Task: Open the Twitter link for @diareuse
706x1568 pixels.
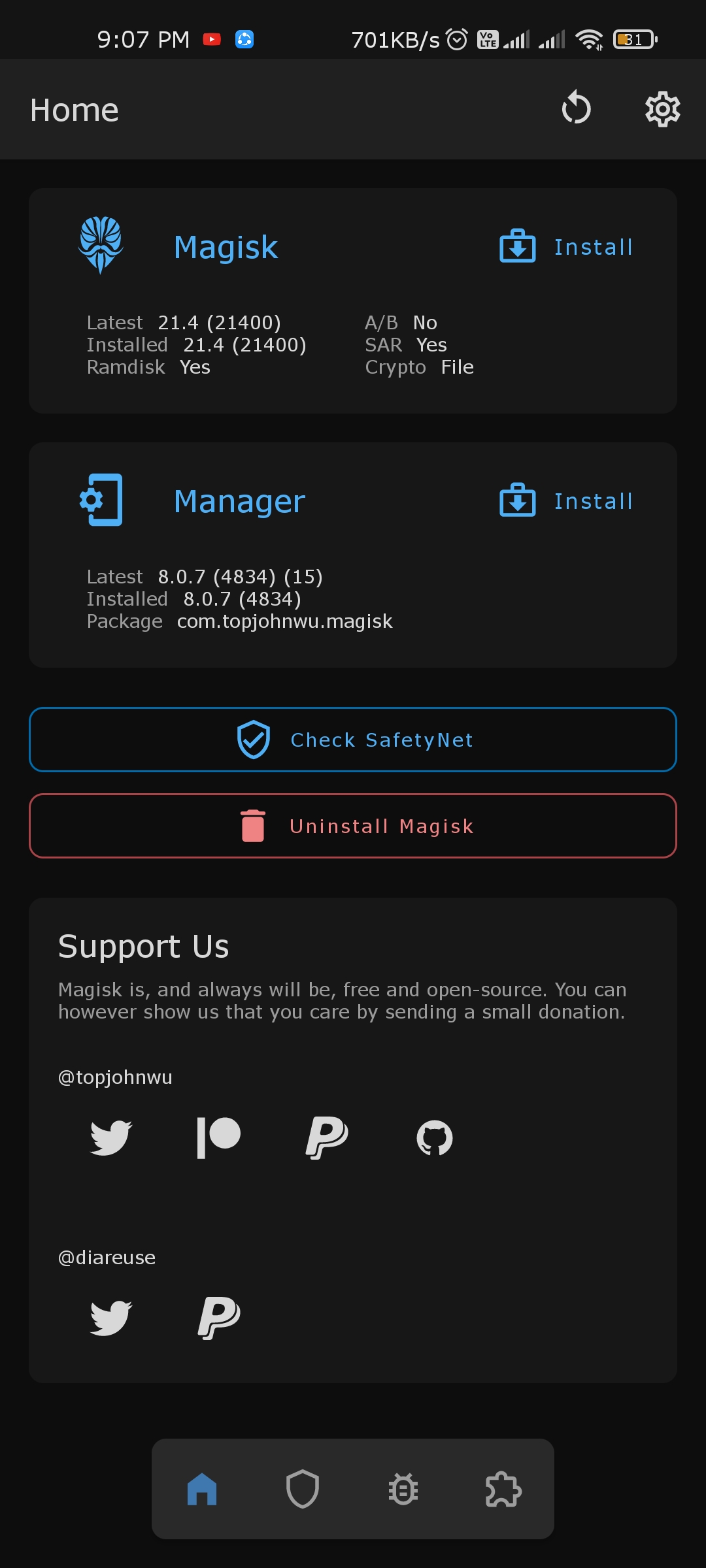Action: tap(111, 1318)
